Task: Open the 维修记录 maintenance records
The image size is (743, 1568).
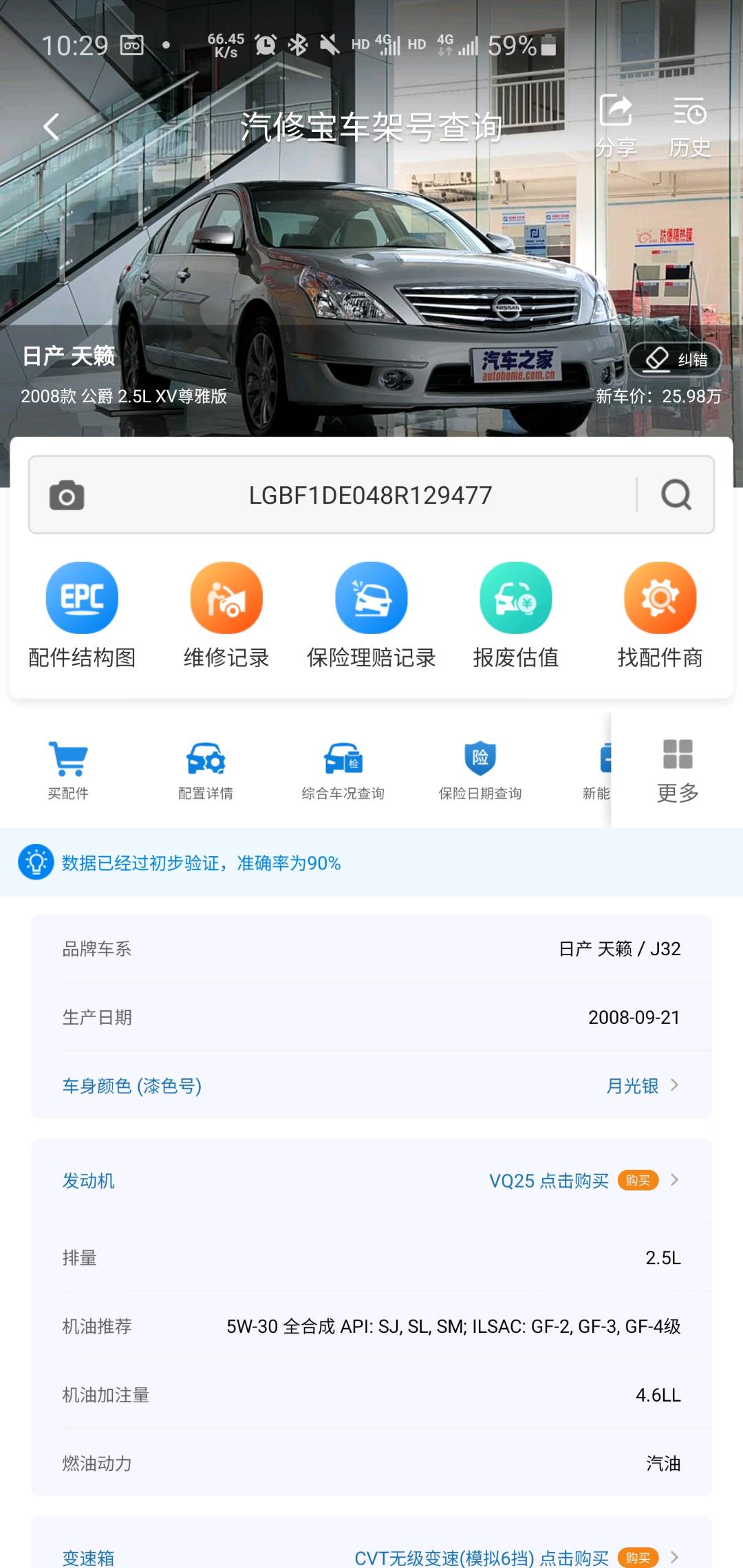Action: [x=227, y=616]
